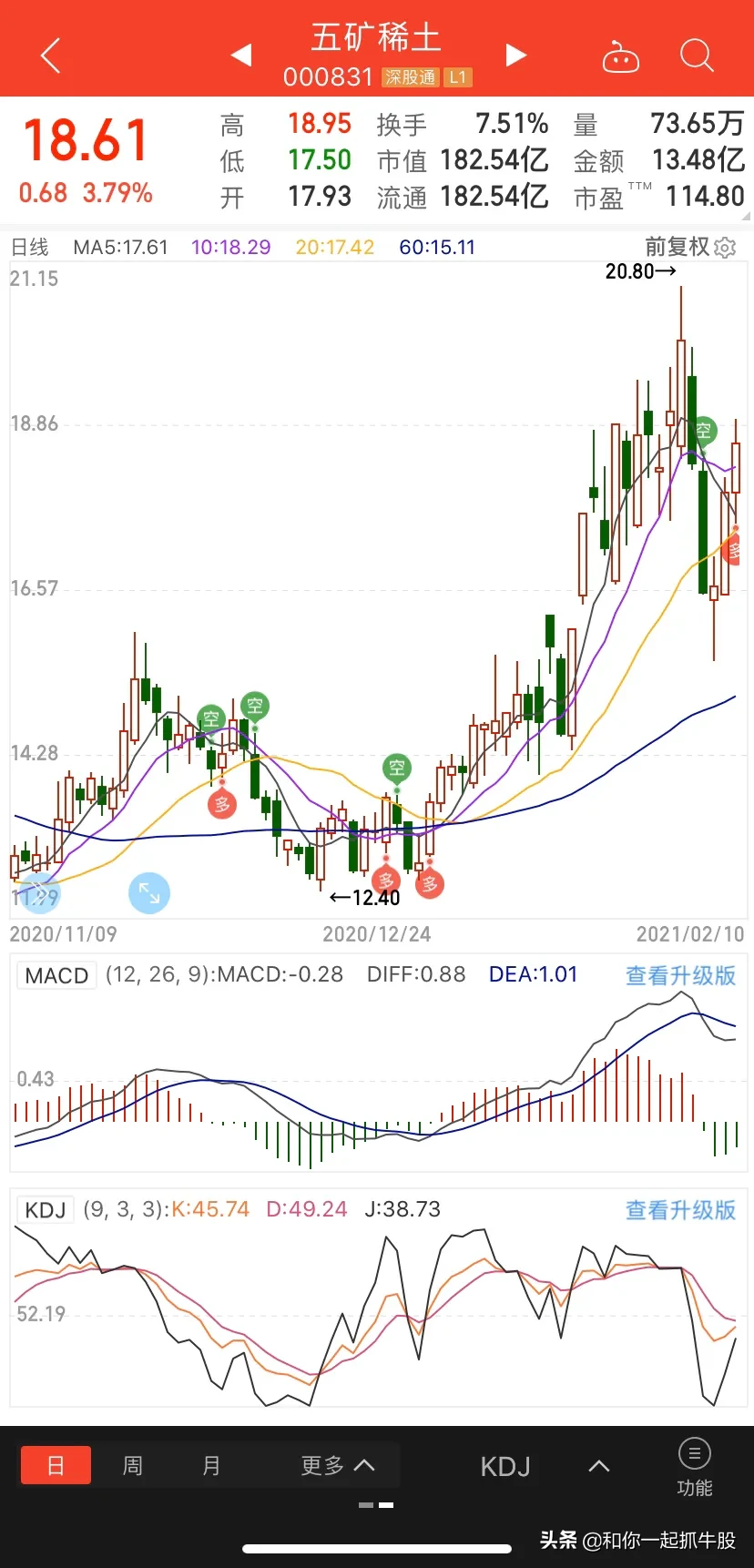Expand the chart to fullscreen
The image size is (754, 1568).
(149, 893)
